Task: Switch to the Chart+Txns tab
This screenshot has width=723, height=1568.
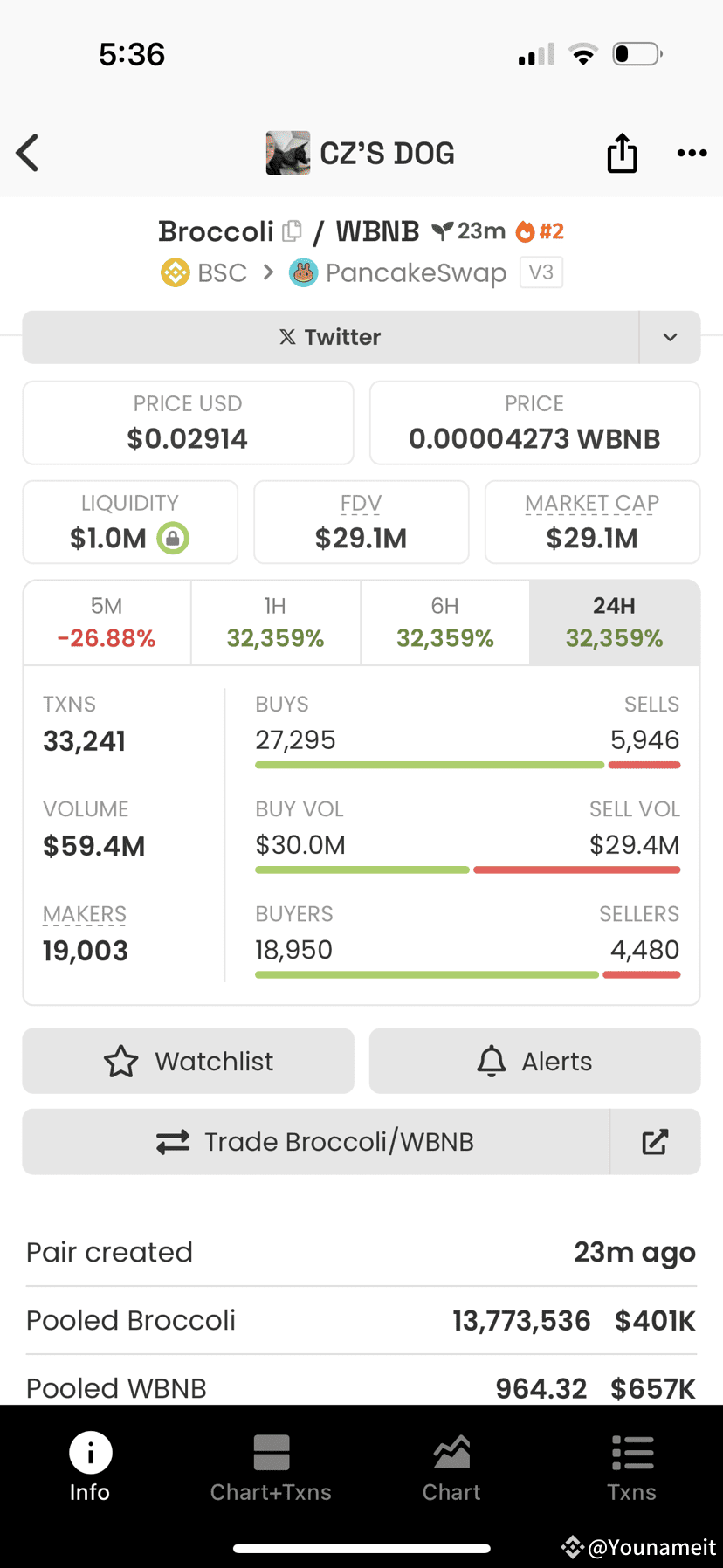Action: coord(271,1468)
